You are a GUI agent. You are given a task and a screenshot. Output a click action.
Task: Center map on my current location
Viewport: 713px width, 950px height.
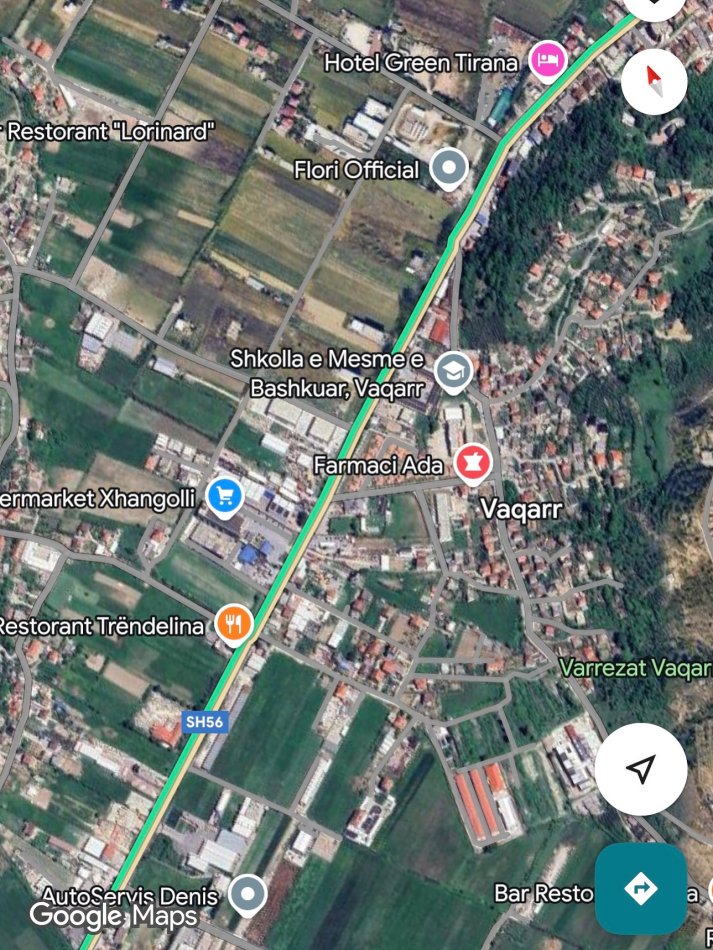coord(641,768)
